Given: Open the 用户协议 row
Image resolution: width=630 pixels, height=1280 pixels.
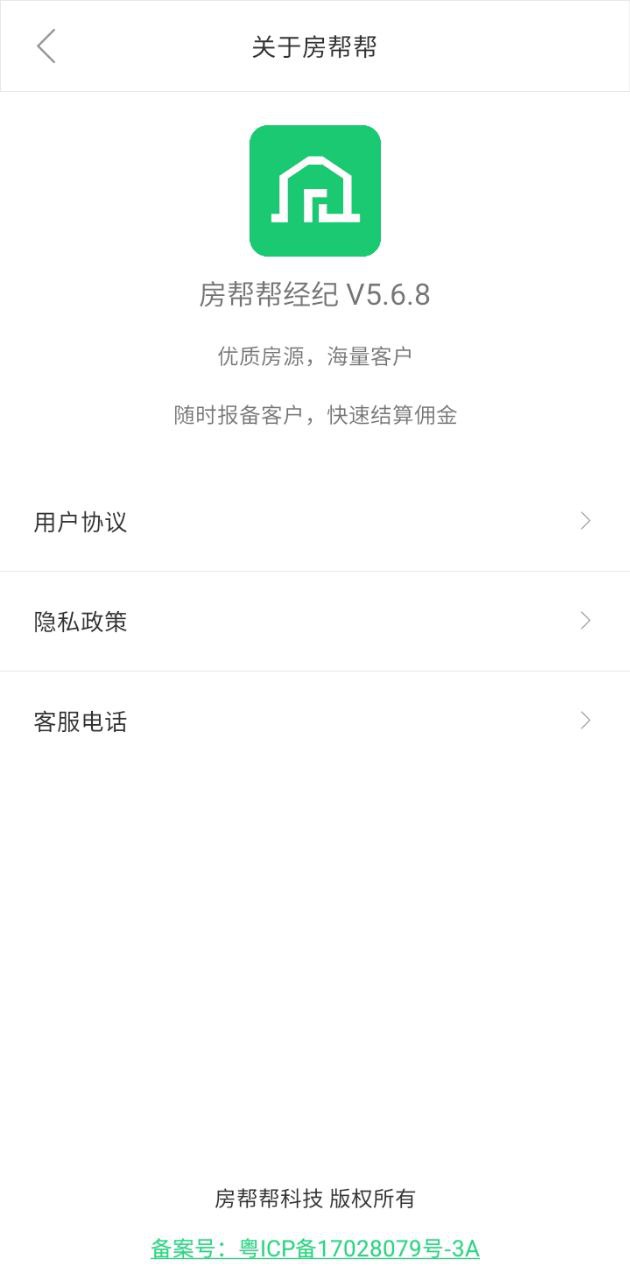Looking at the screenshot, I should [314, 522].
